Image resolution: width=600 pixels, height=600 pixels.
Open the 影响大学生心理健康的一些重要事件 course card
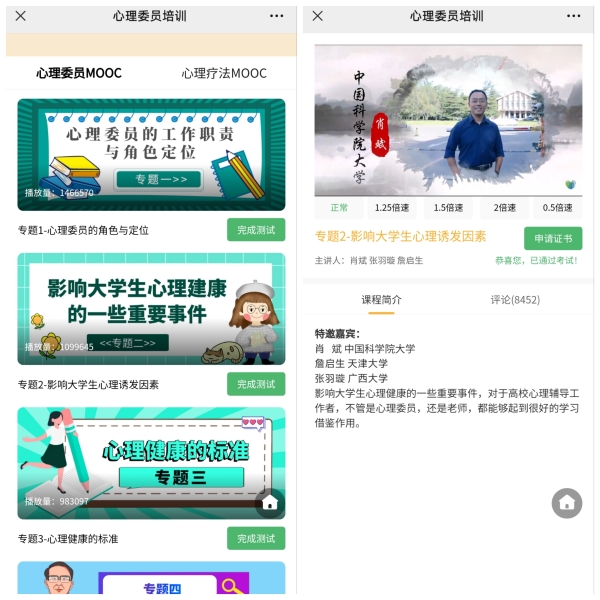coord(151,308)
